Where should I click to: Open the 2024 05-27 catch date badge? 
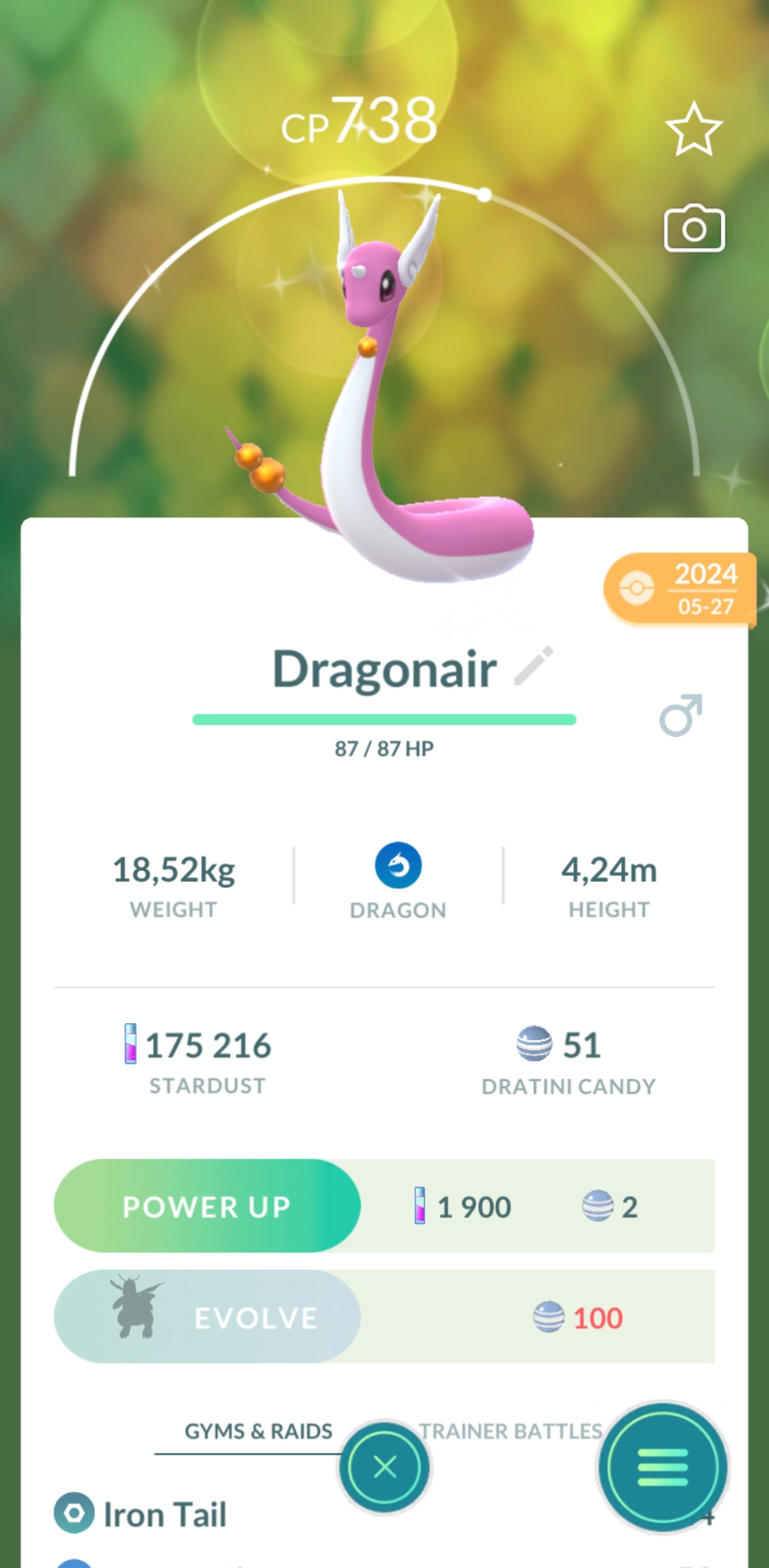point(680,589)
